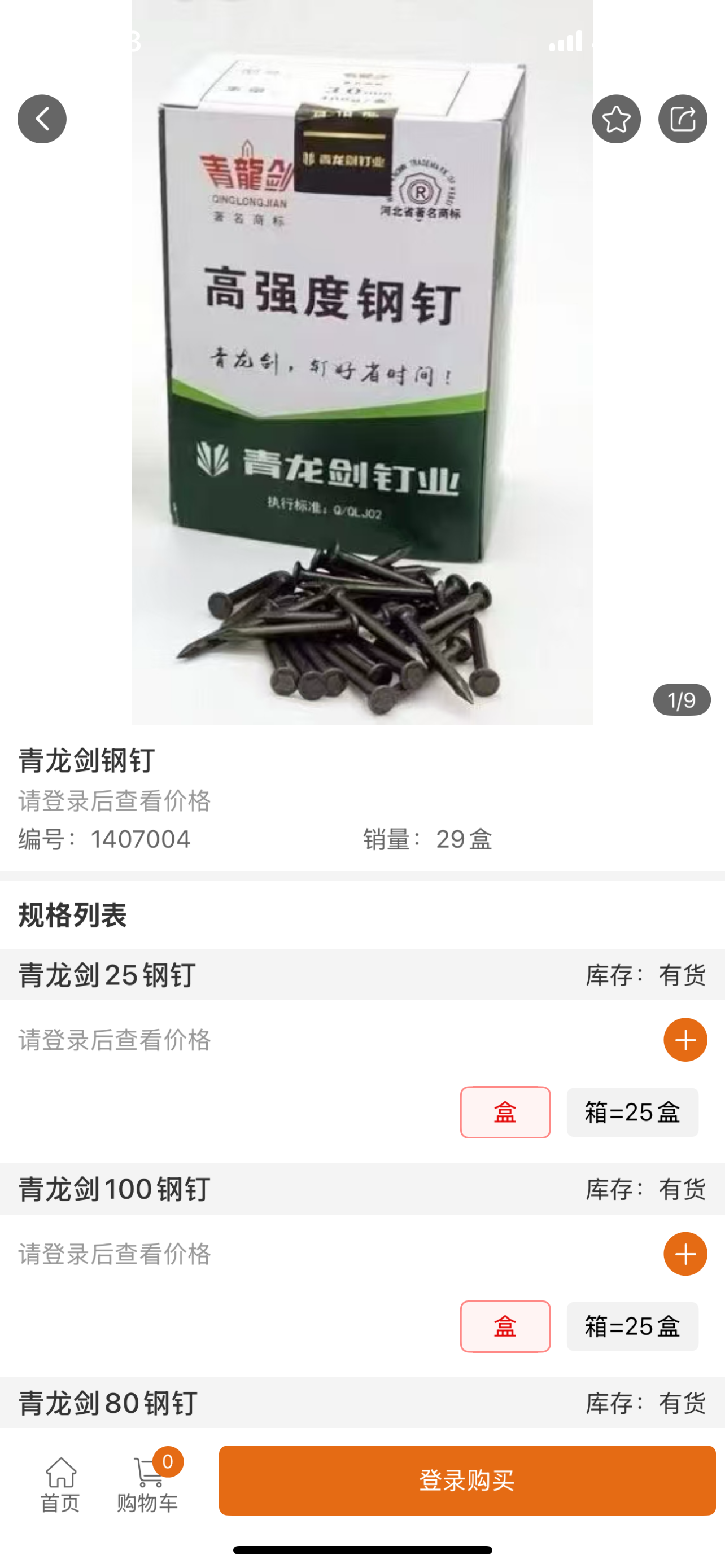Choose 箱=25盒 for 青龙剑25钢钉
The height and width of the screenshot is (1568, 725).
[632, 1112]
